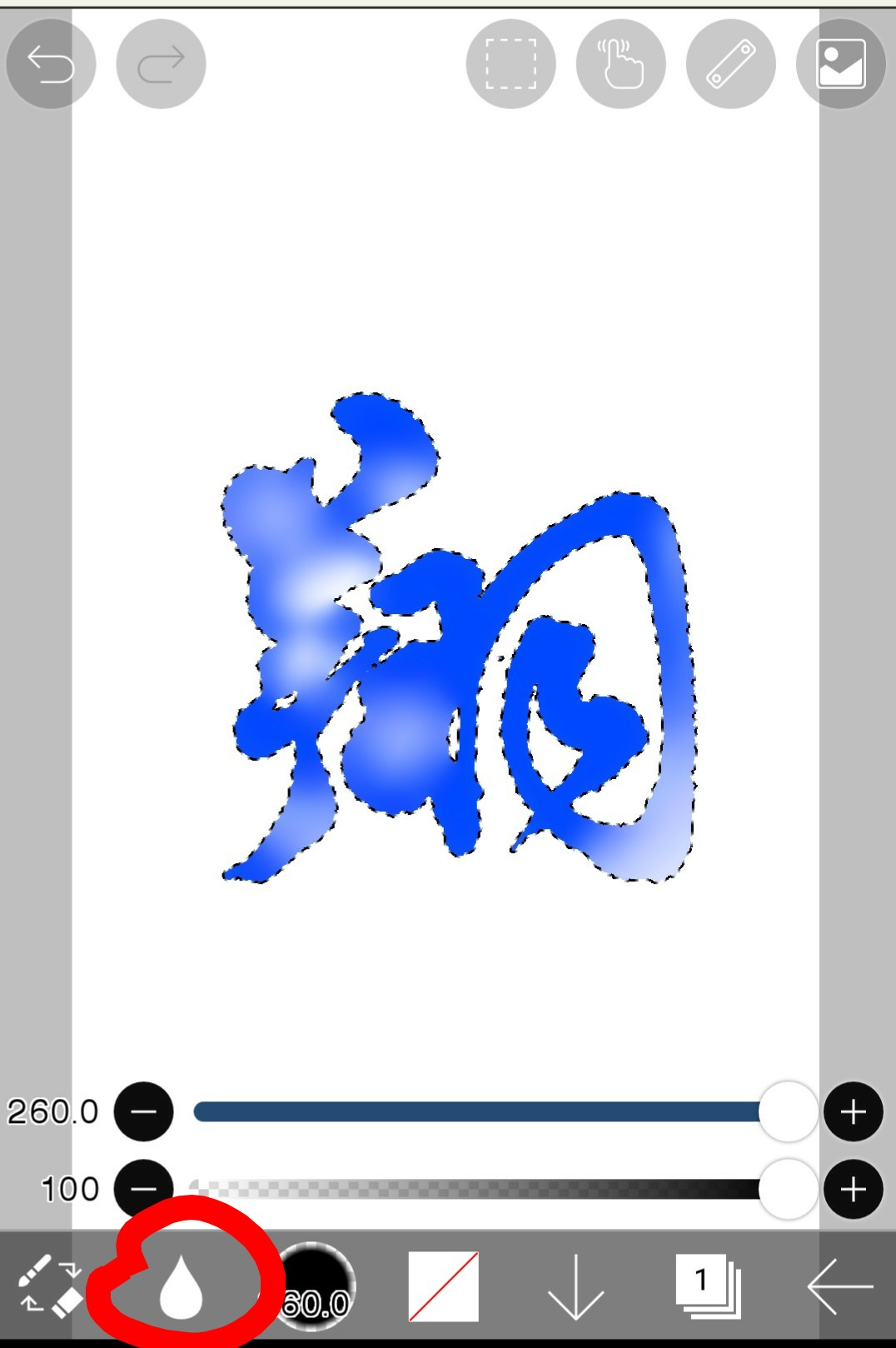This screenshot has width=896, height=1348.
Task: Set the brush thickness slider
Action: [786, 1111]
